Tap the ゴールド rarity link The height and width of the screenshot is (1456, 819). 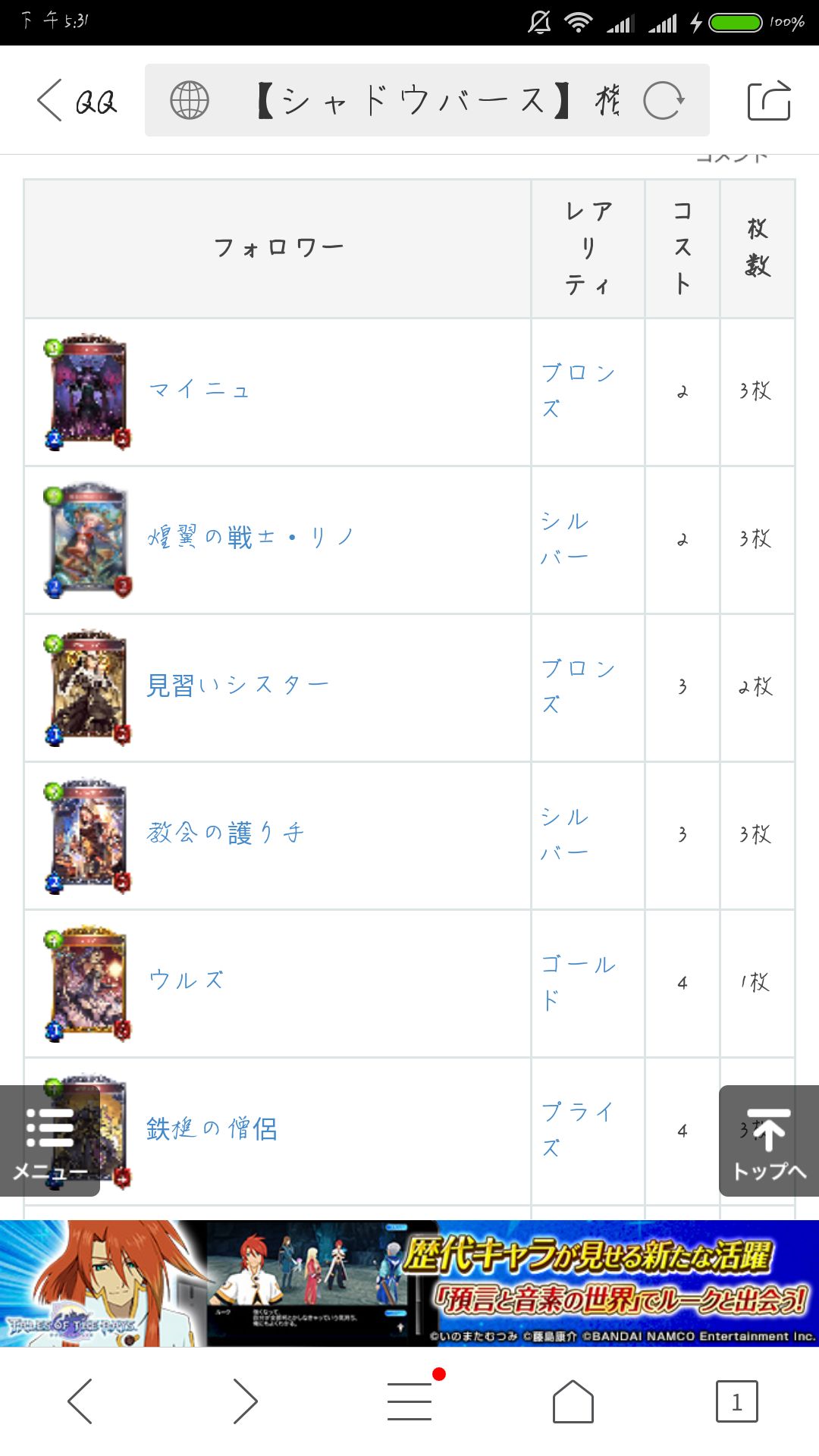coord(579,983)
